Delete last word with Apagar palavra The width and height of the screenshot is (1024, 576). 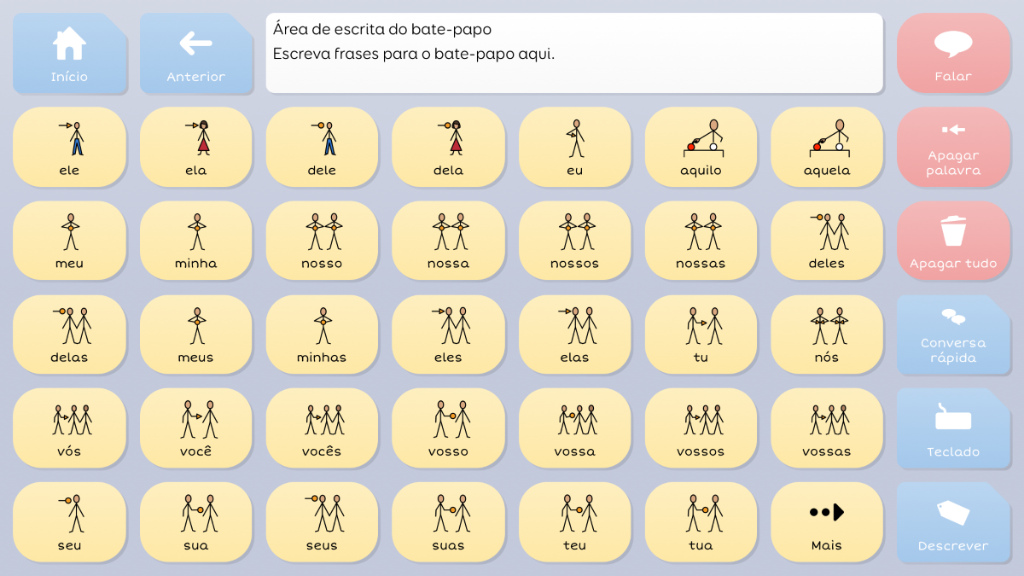click(x=953, y=147)
